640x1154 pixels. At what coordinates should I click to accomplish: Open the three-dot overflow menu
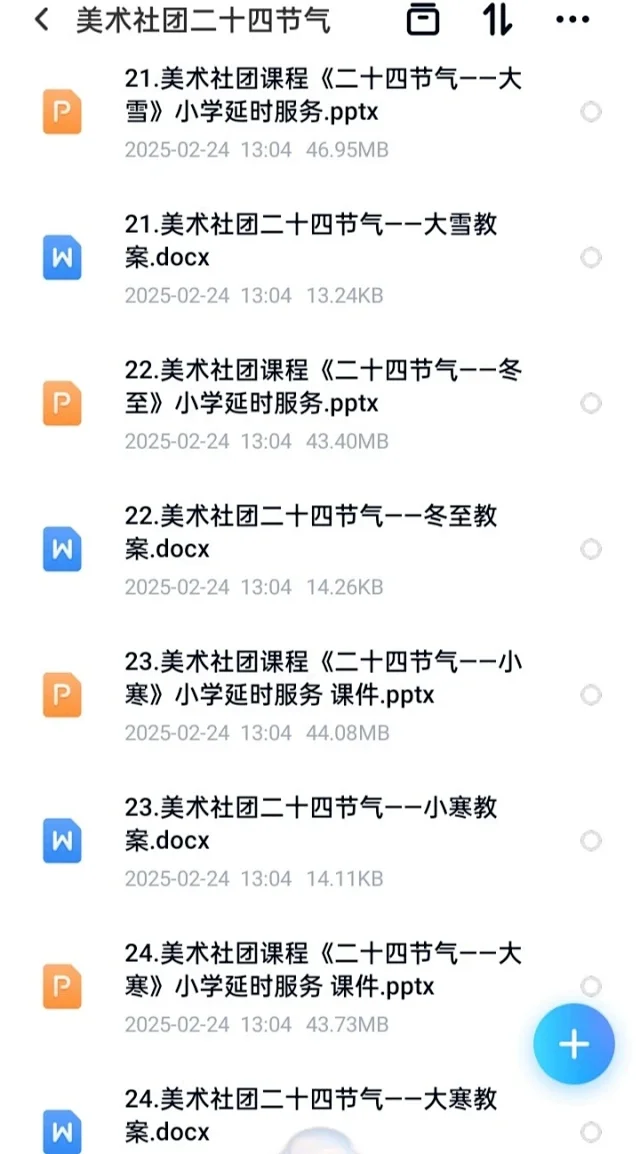point(573,20)
